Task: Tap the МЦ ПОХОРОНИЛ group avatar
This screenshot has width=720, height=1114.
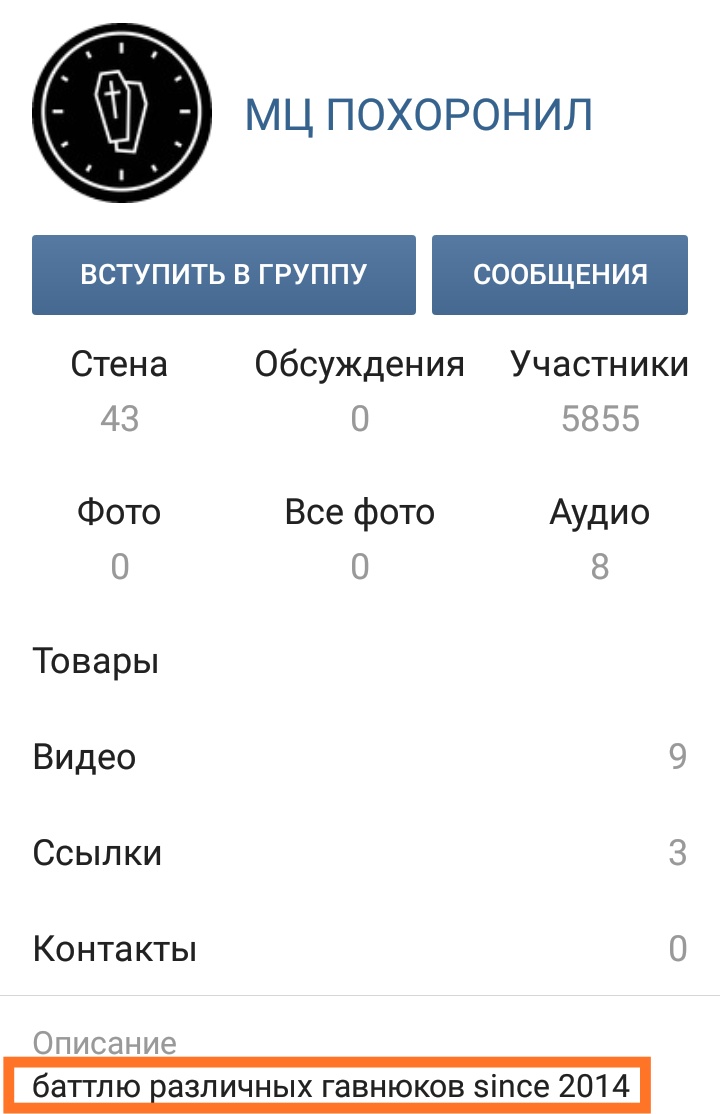Action: pos(121,114)
